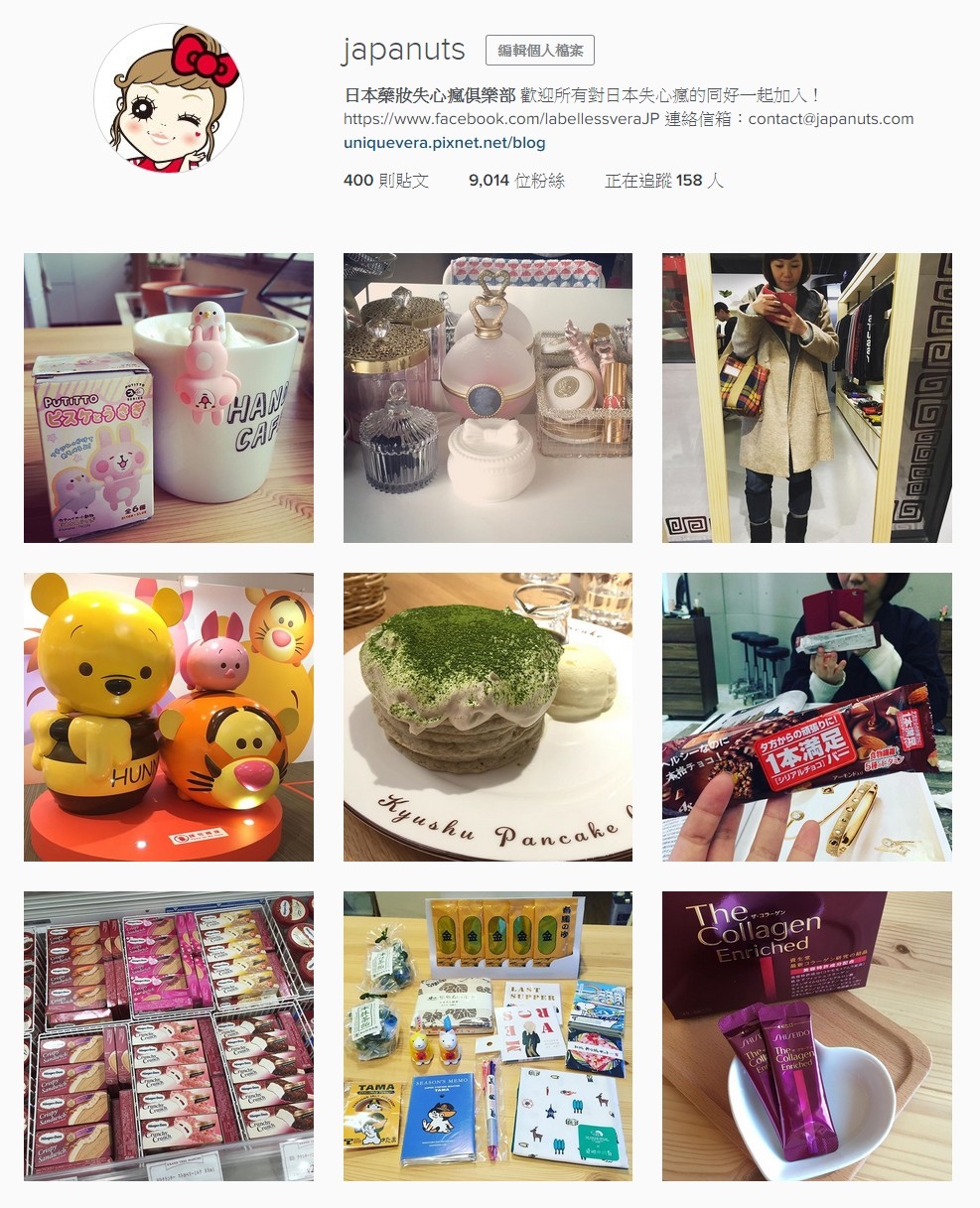View the 9,014 followers list

[x=516, y=181]
